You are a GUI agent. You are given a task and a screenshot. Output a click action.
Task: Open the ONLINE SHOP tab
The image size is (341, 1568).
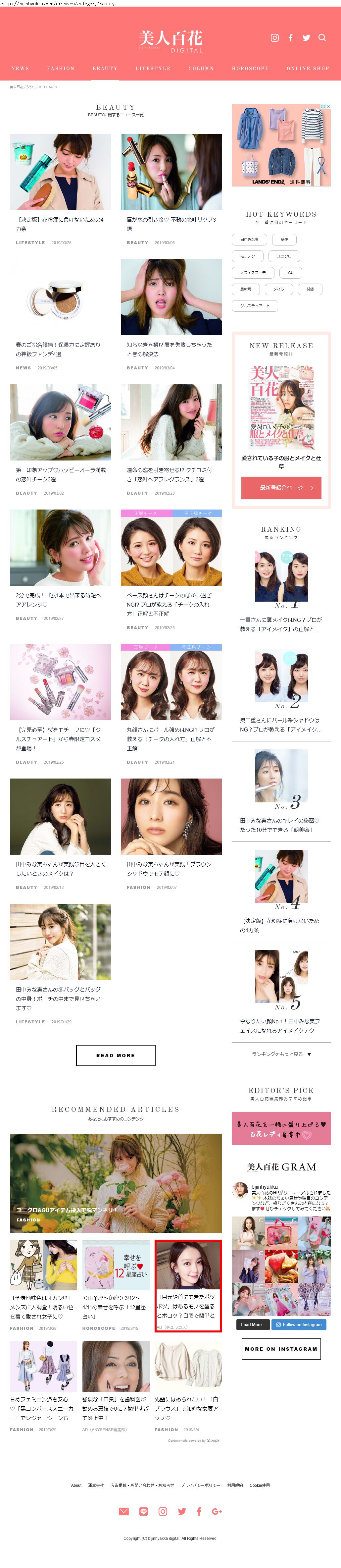click(x=308, y=69)
